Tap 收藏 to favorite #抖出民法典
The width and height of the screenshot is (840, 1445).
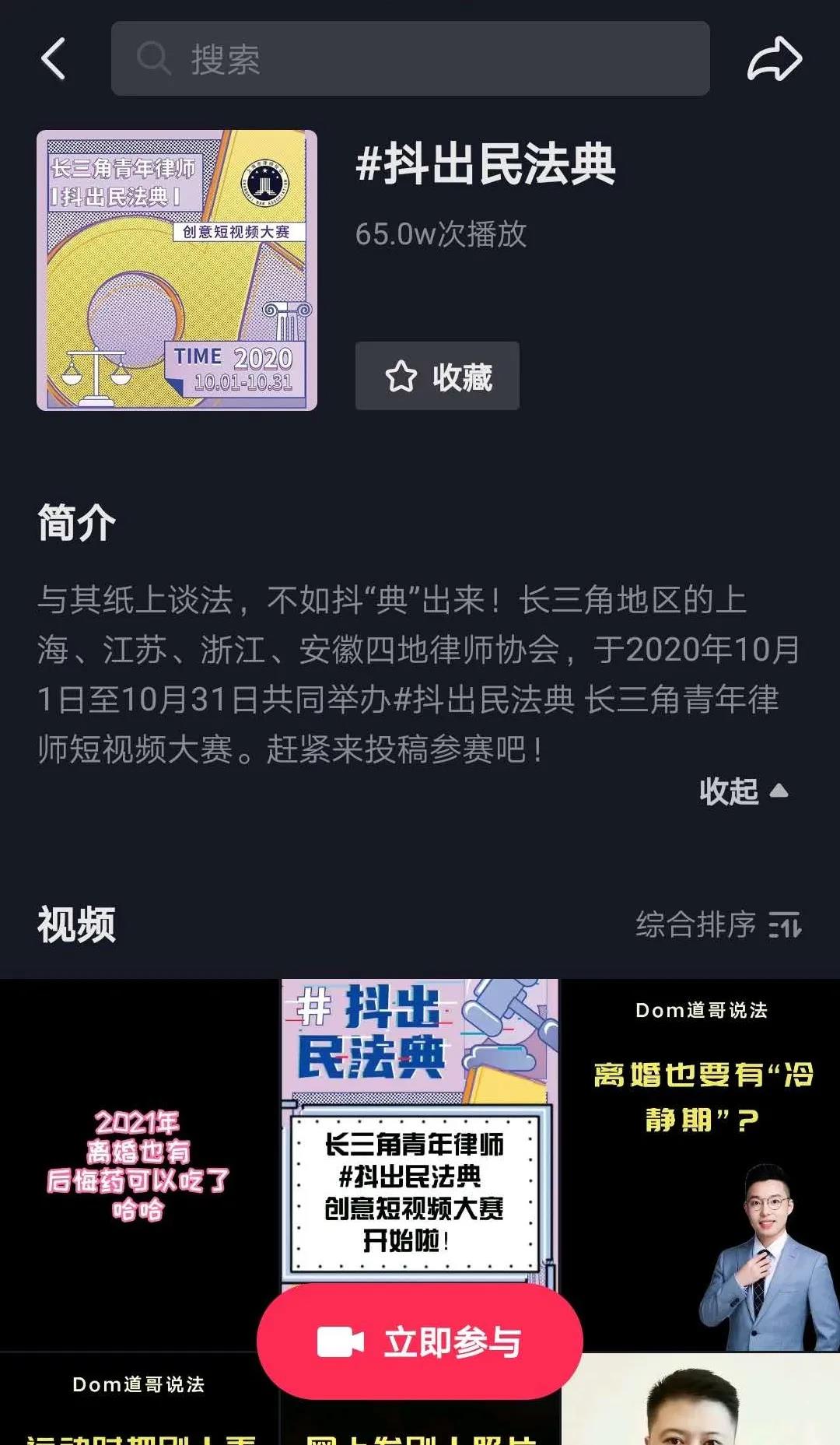click(437, 376)
